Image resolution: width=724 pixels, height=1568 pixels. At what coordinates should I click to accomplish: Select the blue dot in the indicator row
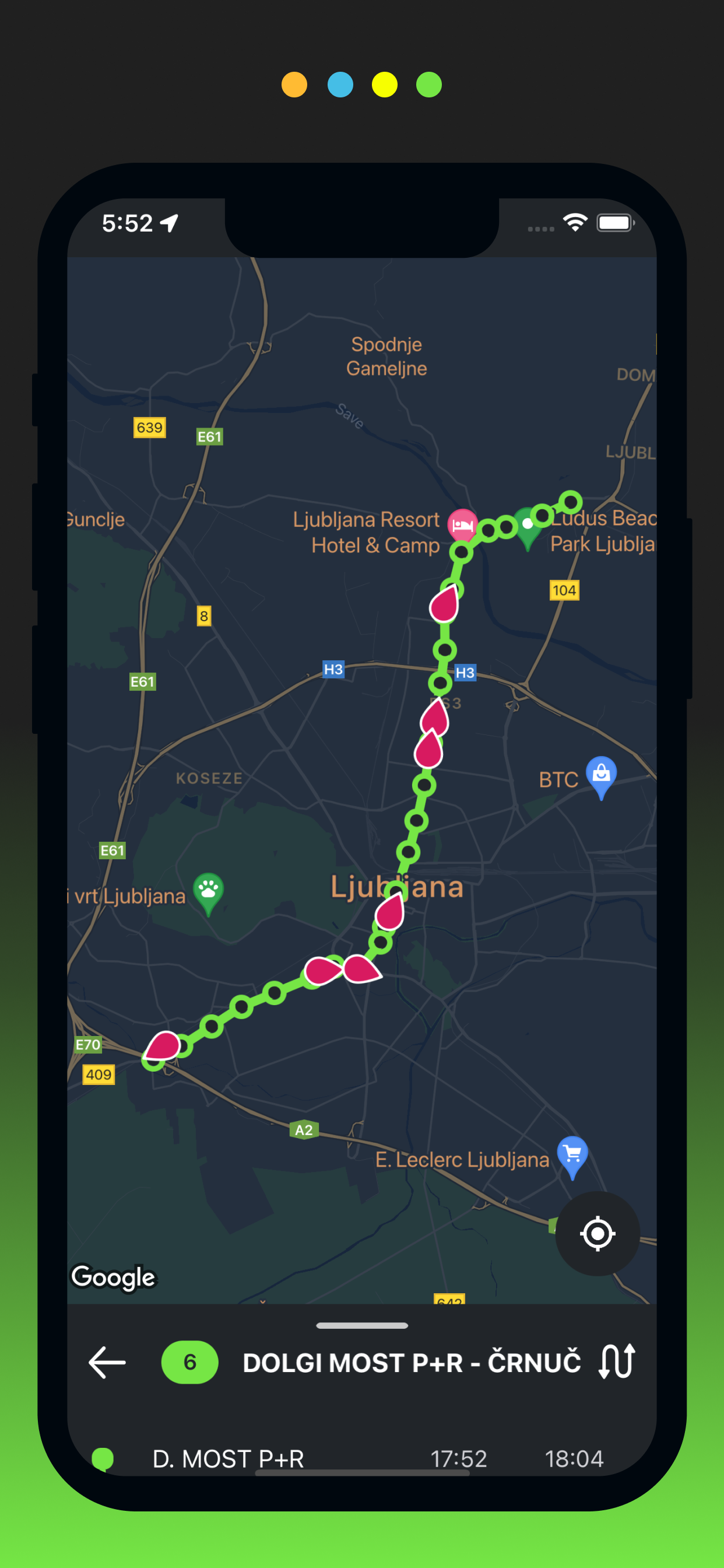340,85
